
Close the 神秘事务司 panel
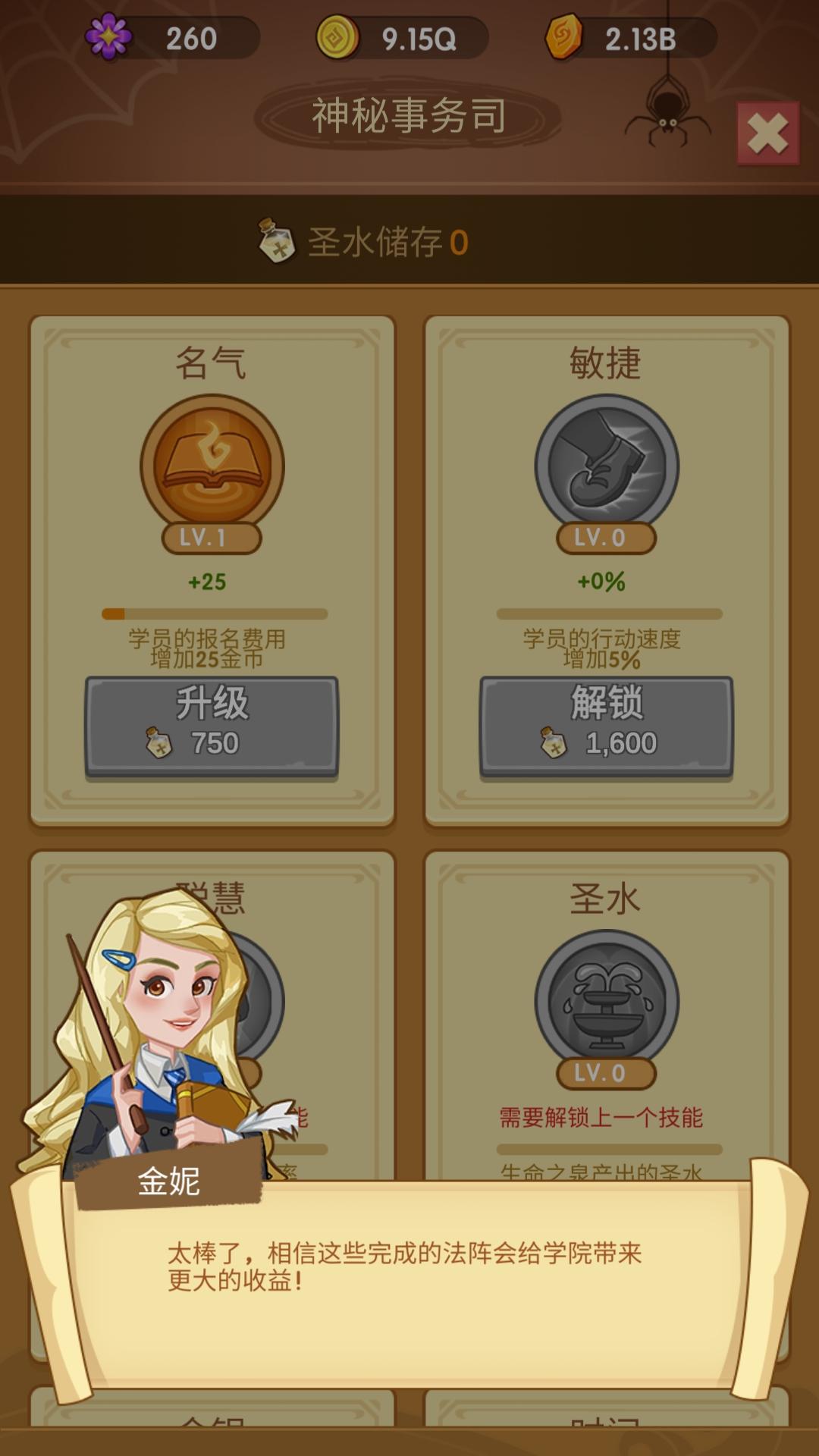(x=767, y=134)
